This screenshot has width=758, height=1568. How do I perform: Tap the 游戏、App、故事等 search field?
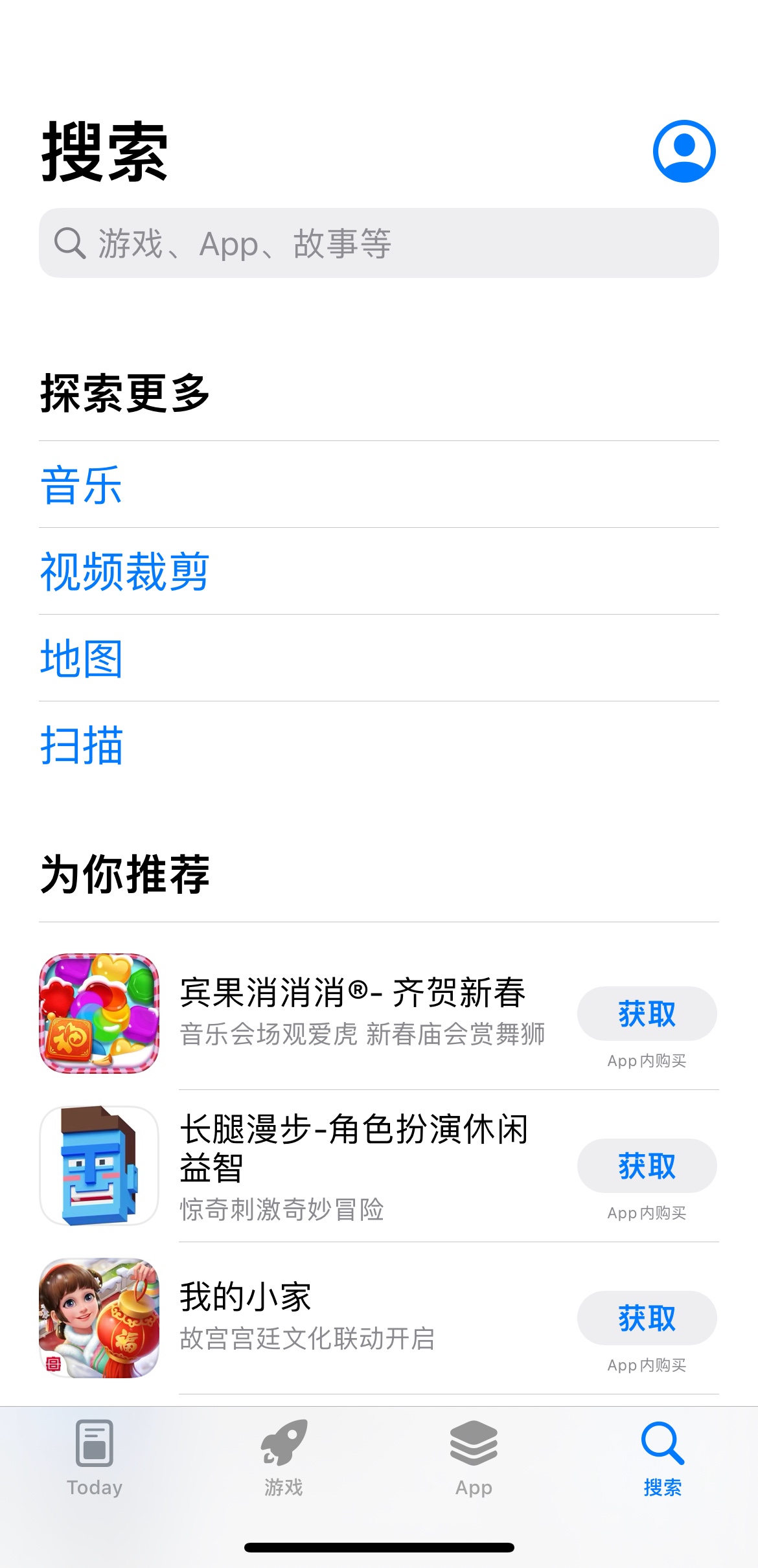coord(379,244)
